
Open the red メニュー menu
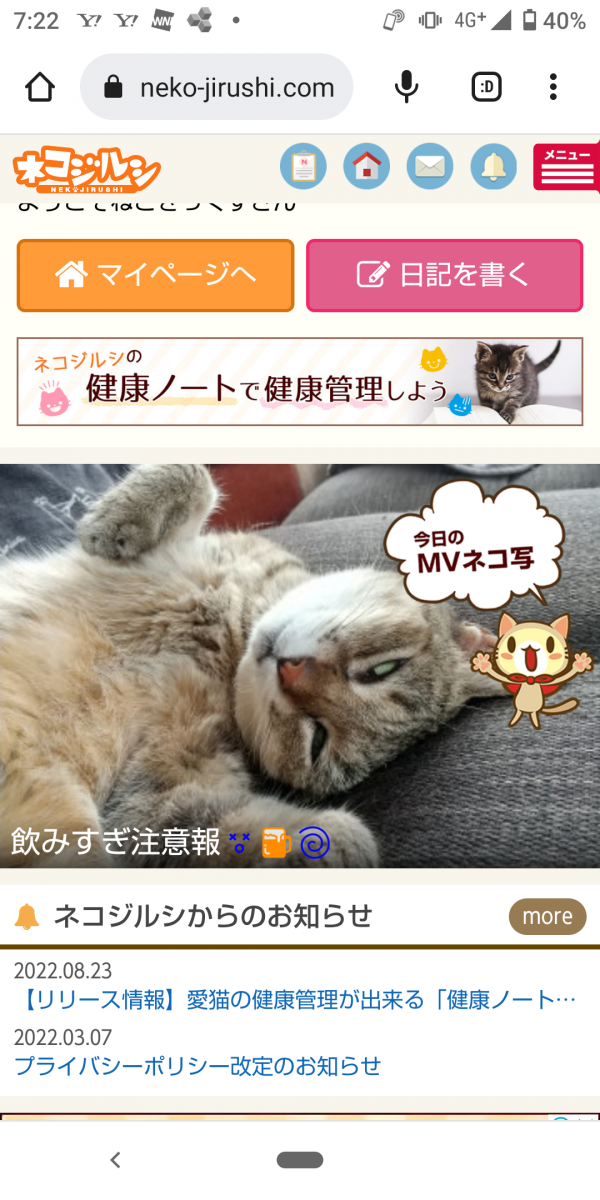click(566, 167)
